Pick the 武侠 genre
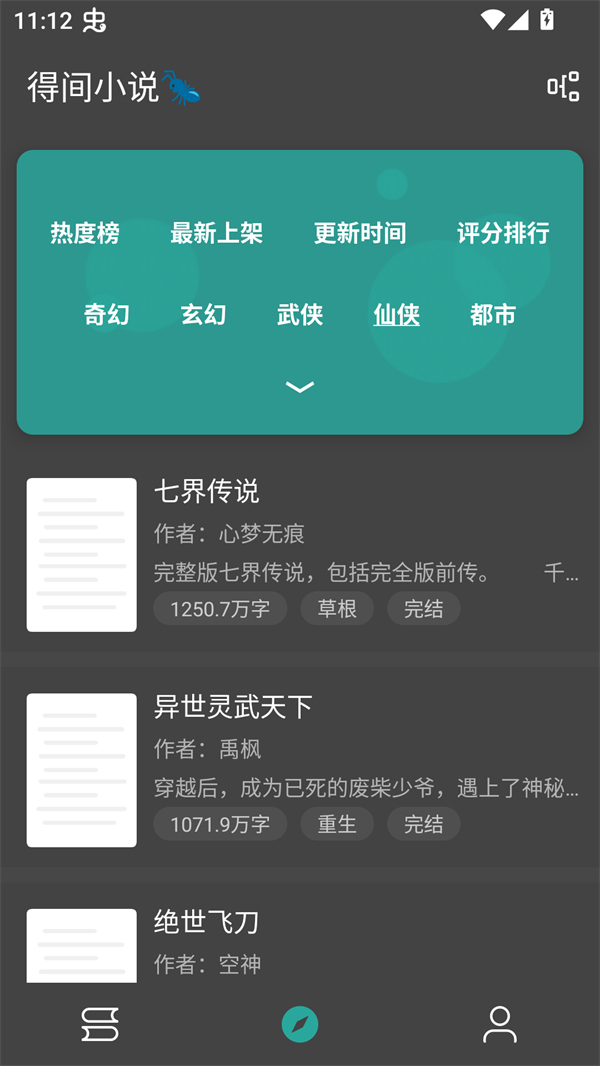The width and height of the screenshot is (600, 1066). (x=300, y=315)
